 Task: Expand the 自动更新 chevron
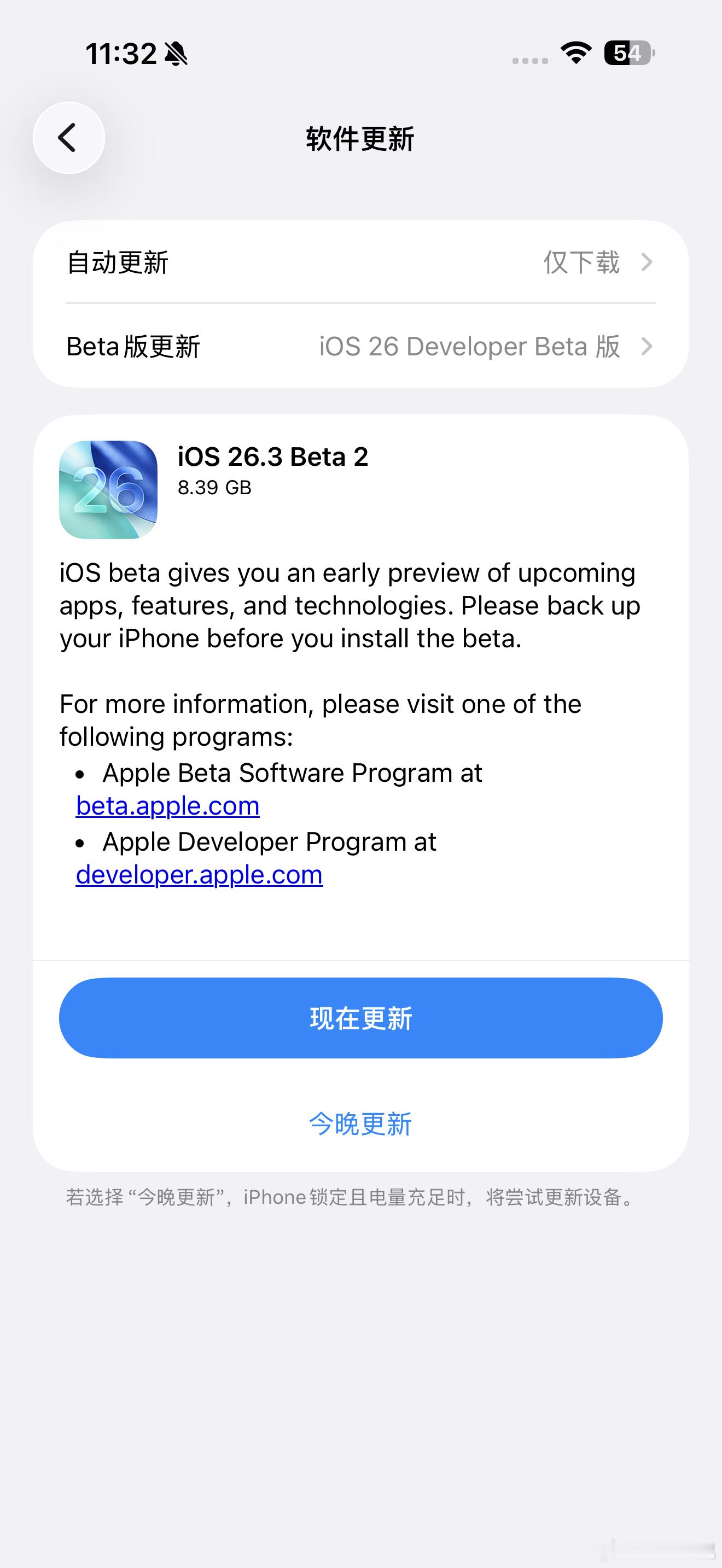click(x=648, y=263)
